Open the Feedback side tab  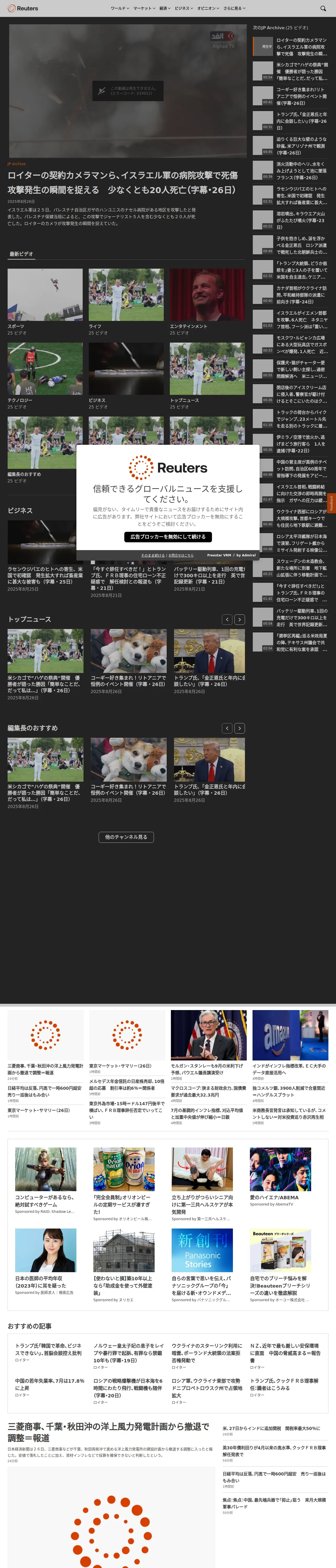[x=332, y=503]
